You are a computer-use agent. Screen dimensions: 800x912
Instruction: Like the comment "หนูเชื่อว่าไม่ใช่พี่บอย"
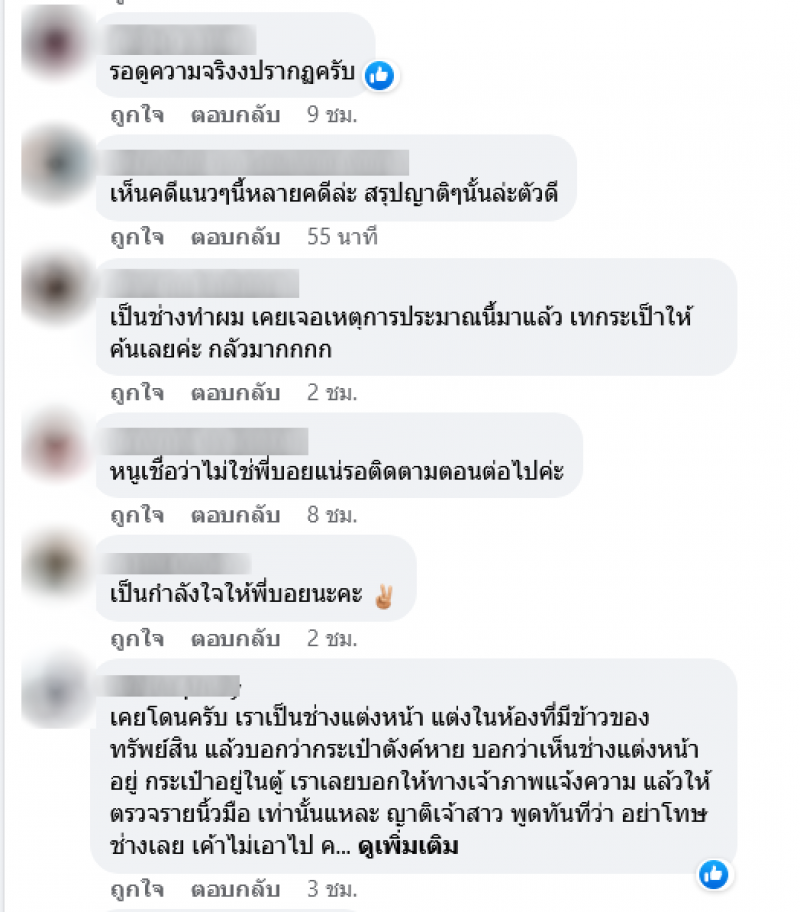point(137,515)
